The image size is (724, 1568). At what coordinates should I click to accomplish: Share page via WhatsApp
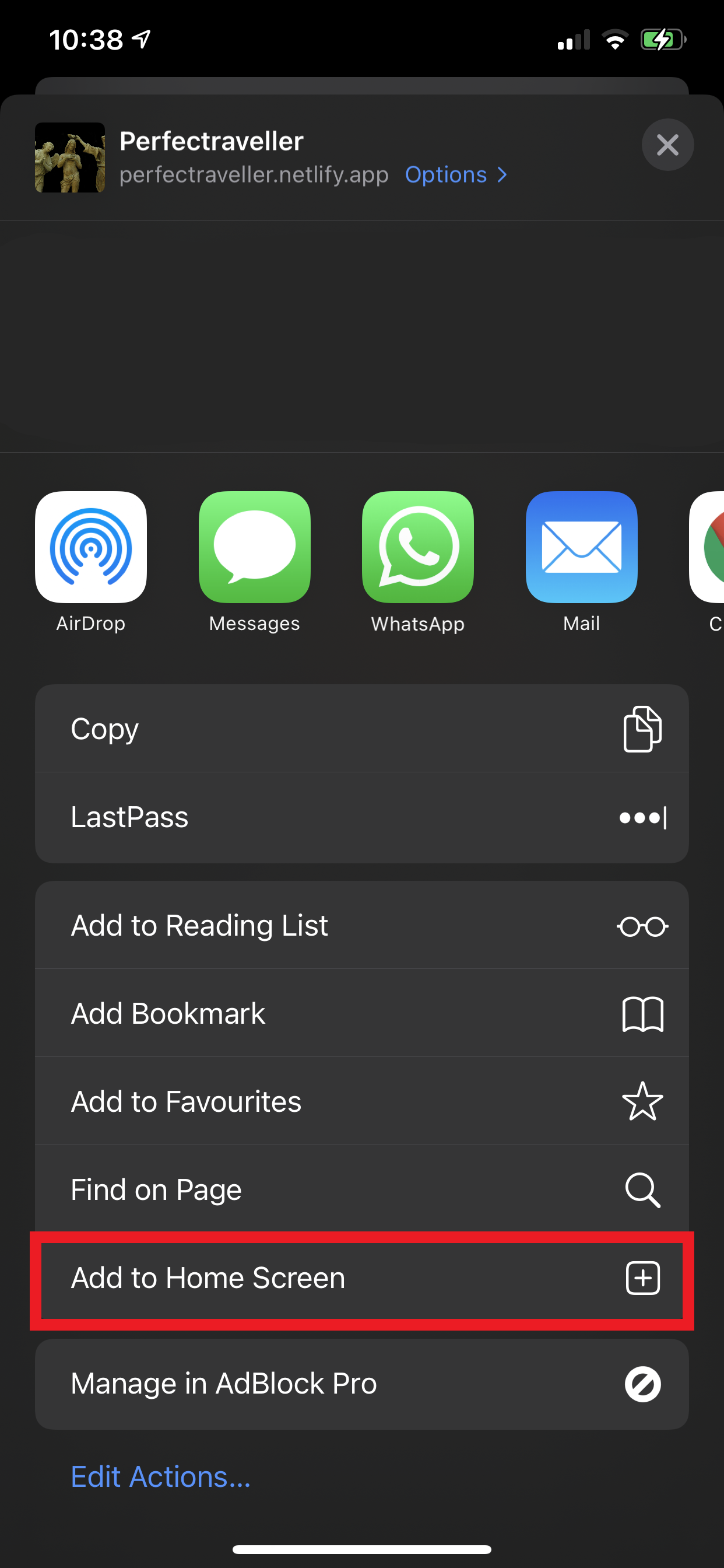point(418,547)
